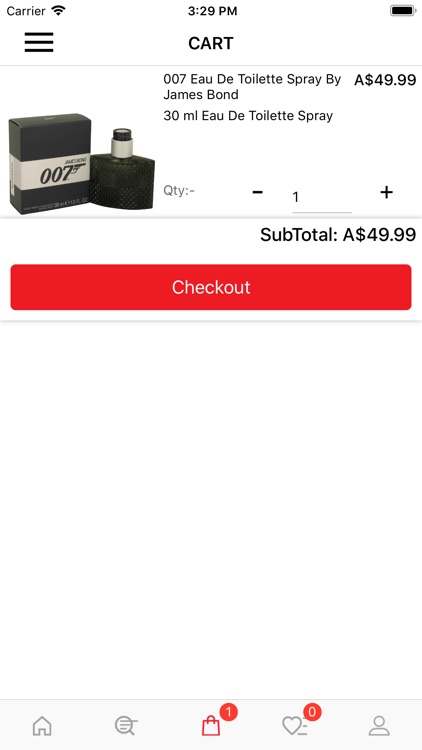Switch to the search tab
422x750 pixels.
pyautogui.click(x=126, y=726)
